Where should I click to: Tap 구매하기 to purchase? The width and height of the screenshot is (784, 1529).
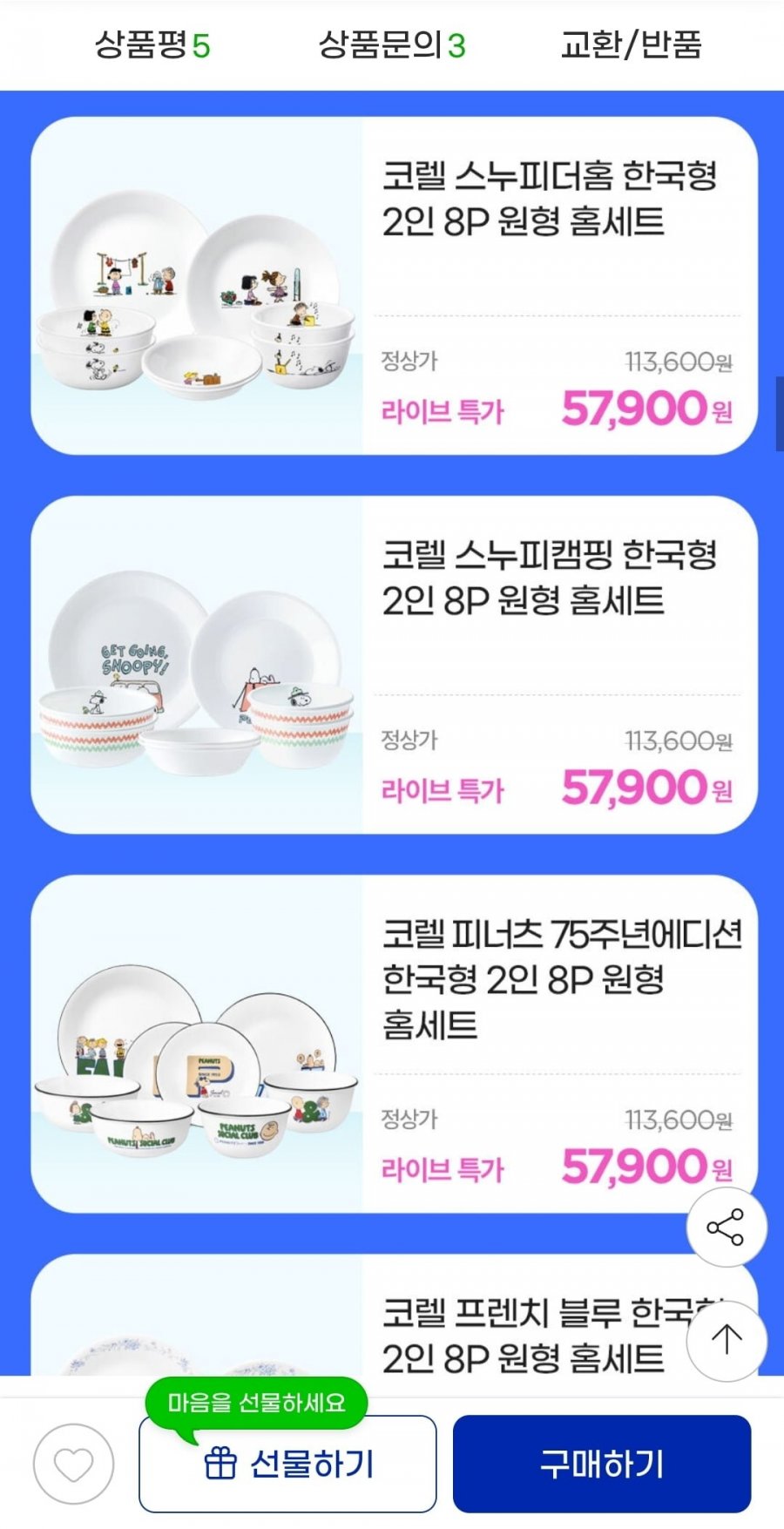point(602,1464)
